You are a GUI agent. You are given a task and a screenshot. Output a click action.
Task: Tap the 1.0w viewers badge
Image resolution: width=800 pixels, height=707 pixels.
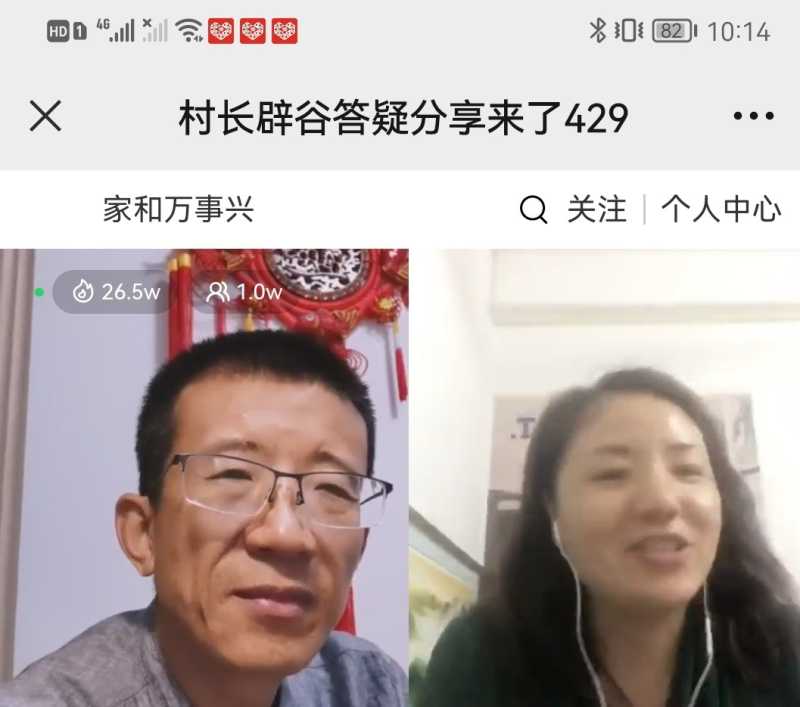coord(244,292)
